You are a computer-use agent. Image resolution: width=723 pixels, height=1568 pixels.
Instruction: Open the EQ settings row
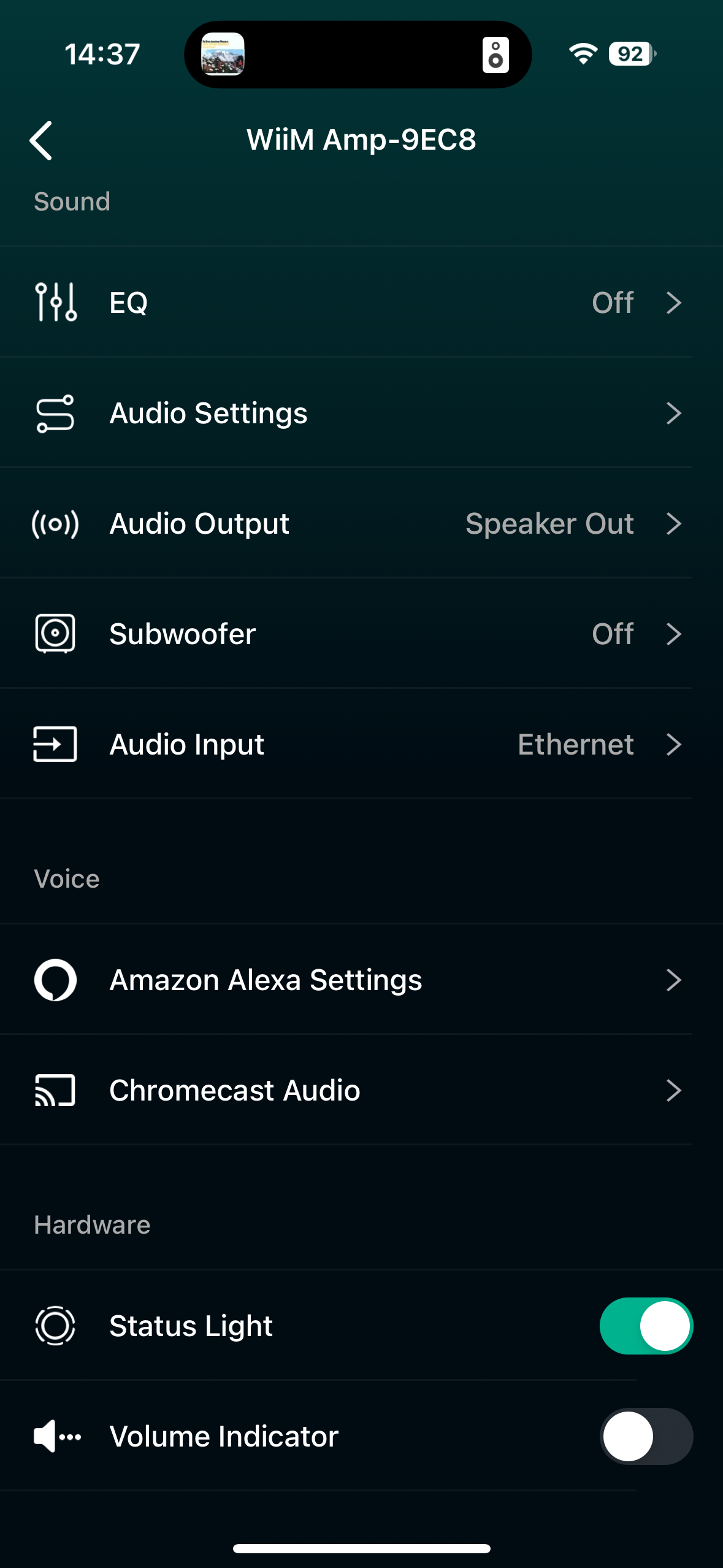361,302
